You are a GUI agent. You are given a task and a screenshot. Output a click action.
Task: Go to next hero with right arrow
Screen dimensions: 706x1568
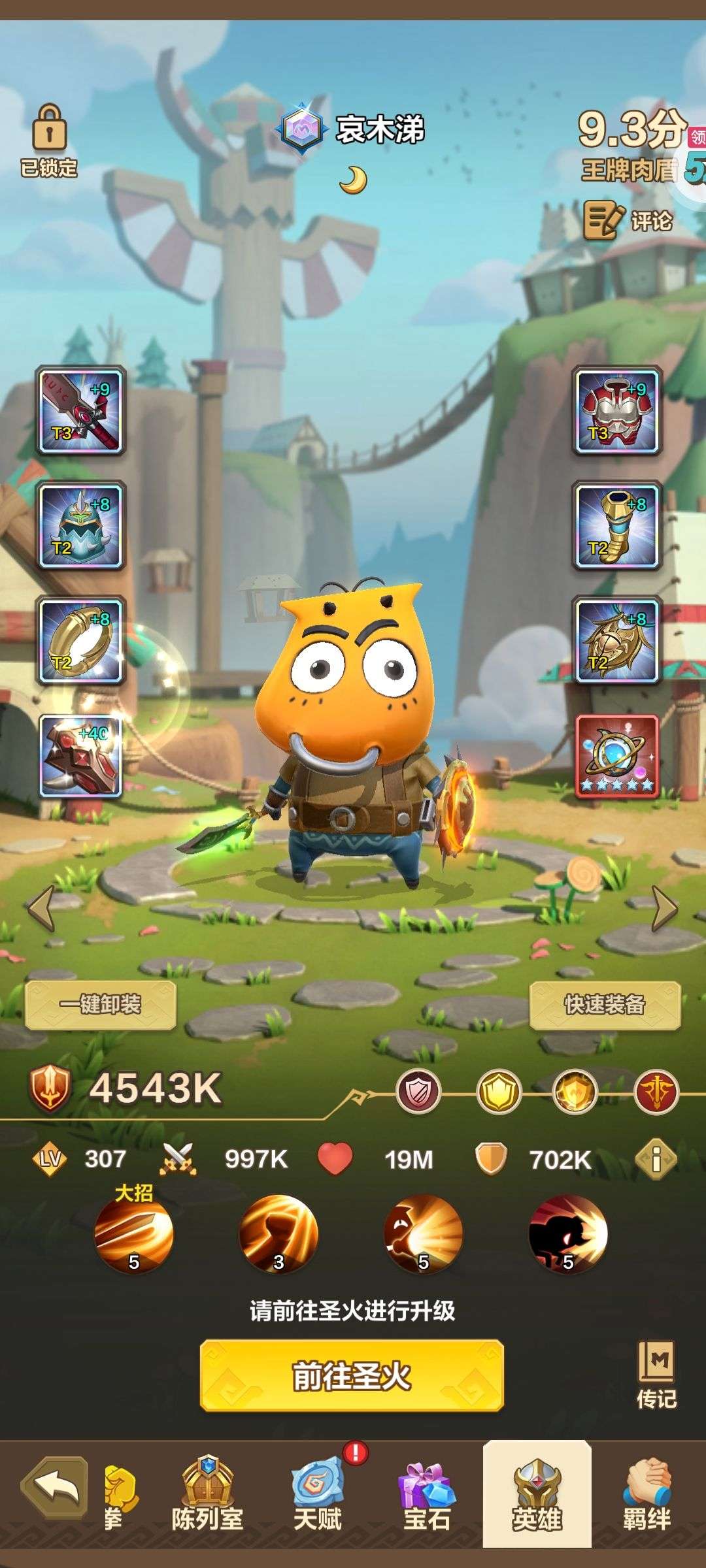pos(664,908)
